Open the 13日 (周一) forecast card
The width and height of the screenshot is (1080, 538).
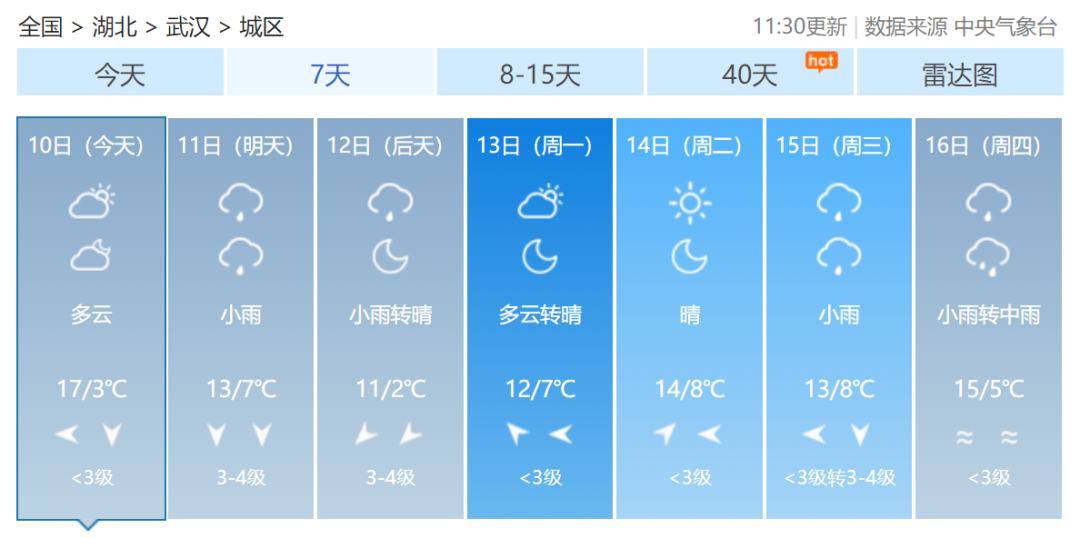pos(540,318)
